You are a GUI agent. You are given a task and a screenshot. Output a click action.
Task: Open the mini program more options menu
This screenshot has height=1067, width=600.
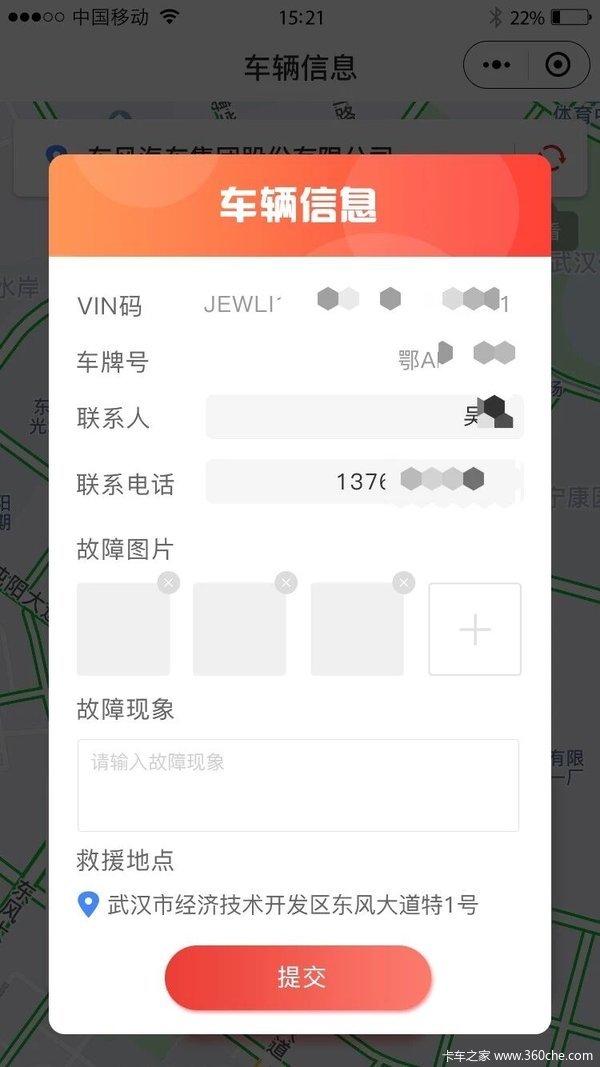click(496, 65)
